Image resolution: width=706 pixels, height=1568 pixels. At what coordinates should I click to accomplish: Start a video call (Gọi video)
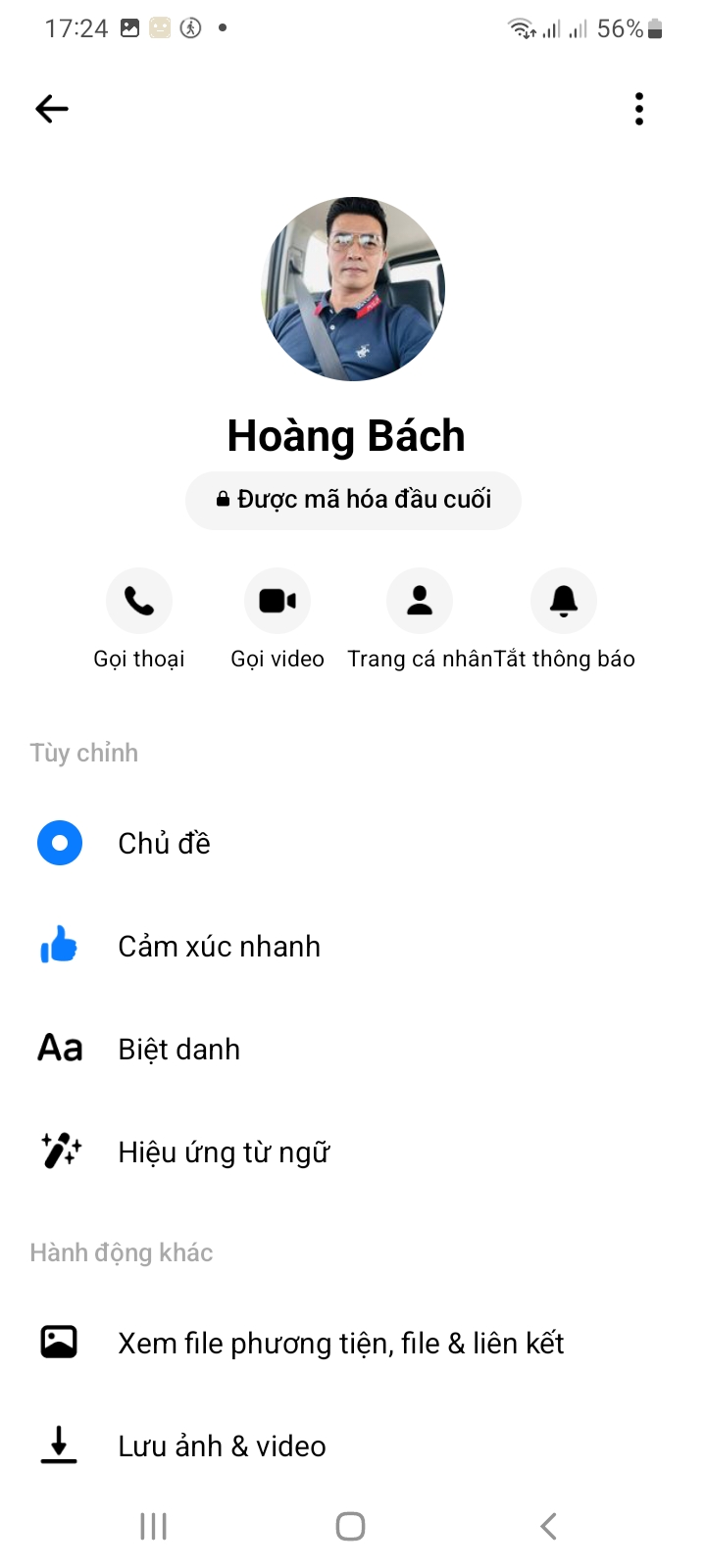(x=277, y=601)
